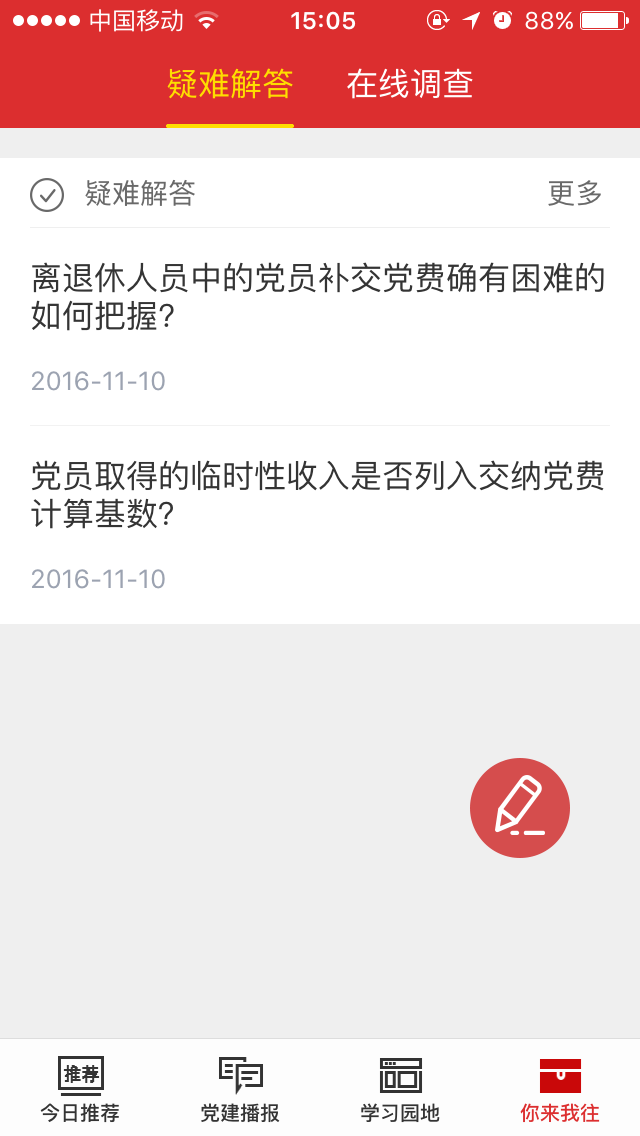Tap the red pencil compose button
The image size is (640, 1136).
click(x=520, y=808)
